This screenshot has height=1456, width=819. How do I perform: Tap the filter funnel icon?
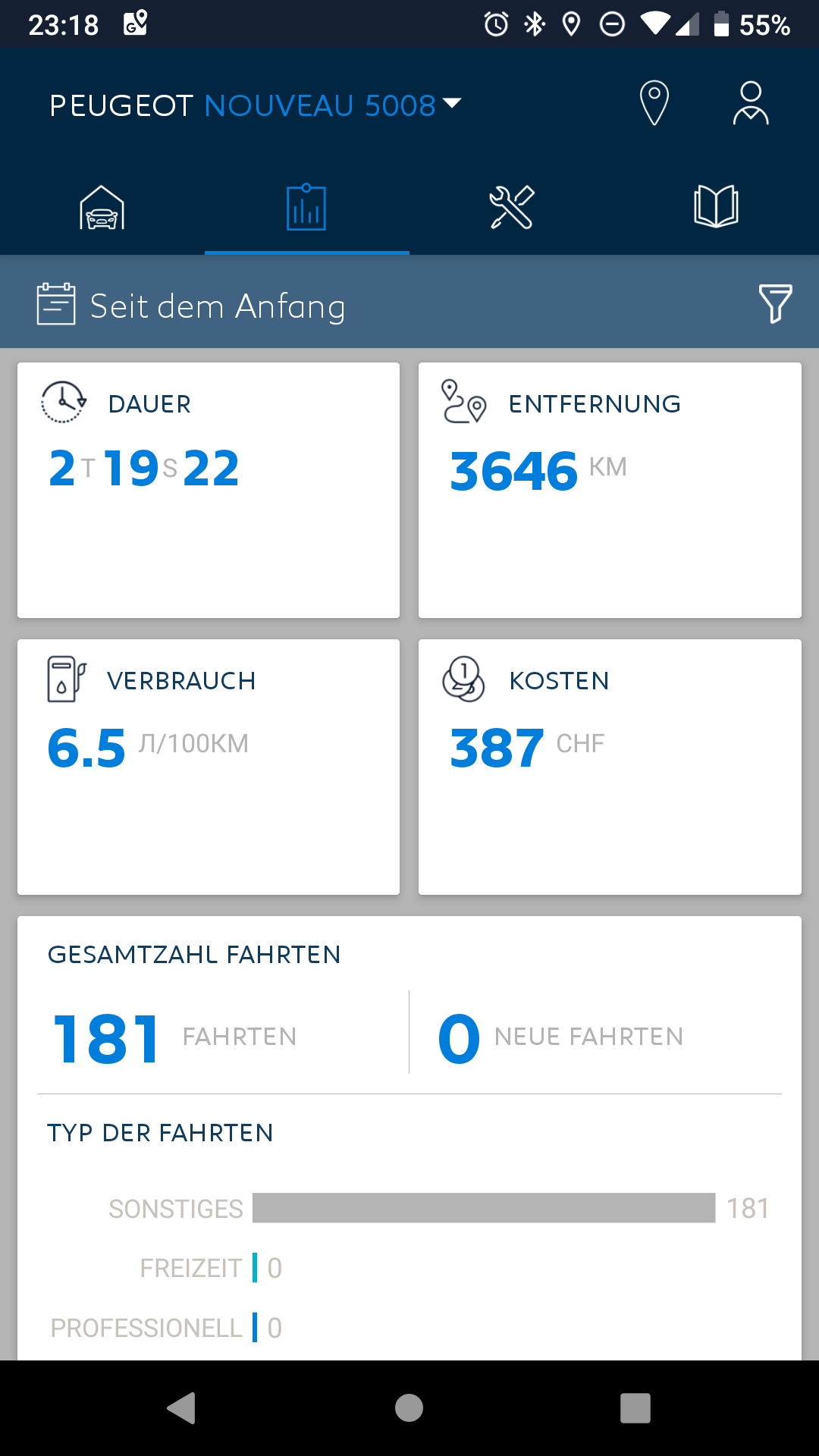[x=775, y=304]
